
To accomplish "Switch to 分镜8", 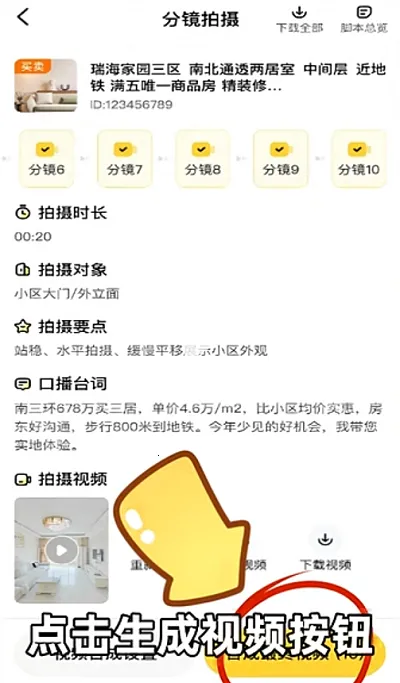I will [203, 159].
